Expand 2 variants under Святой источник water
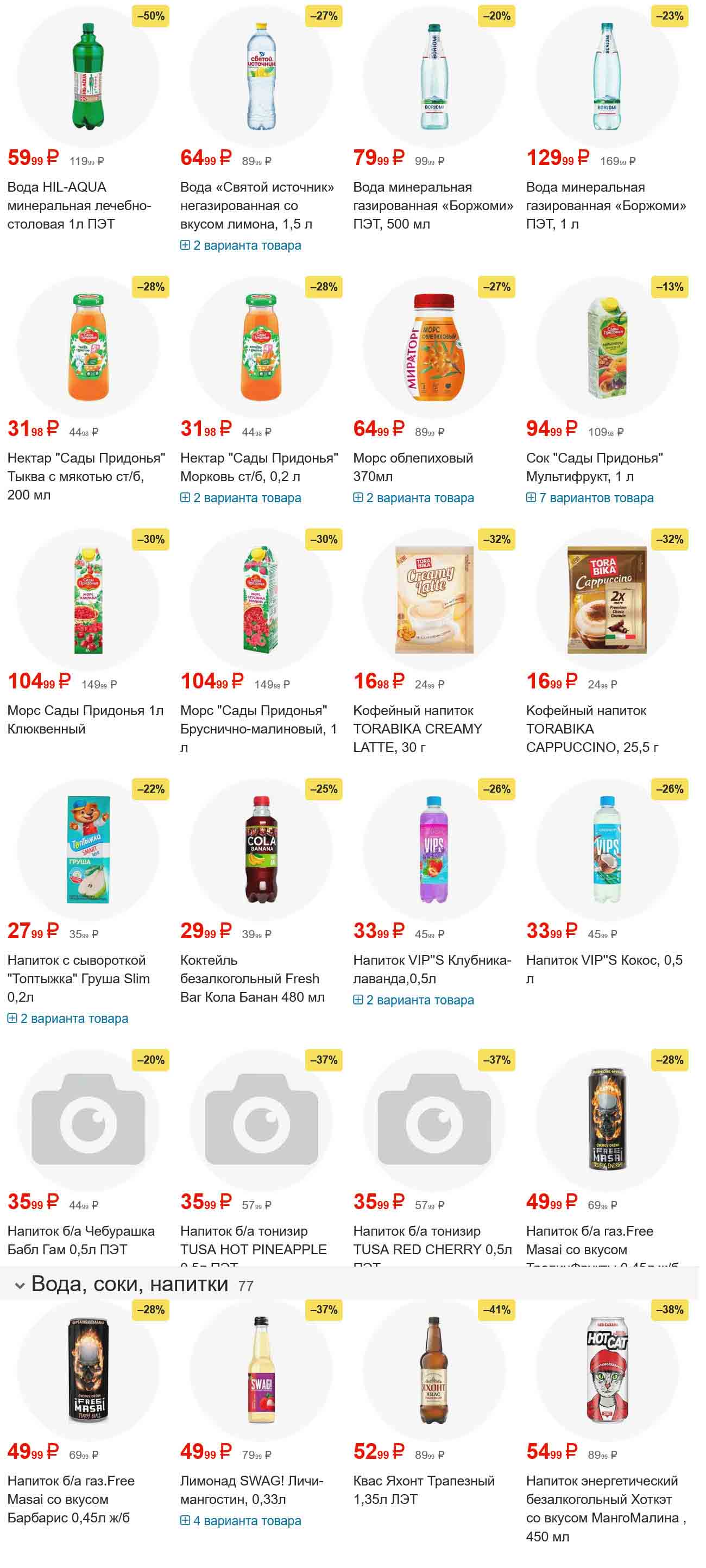This screenshot has height=1568, width=706. [x=247, y=245]
